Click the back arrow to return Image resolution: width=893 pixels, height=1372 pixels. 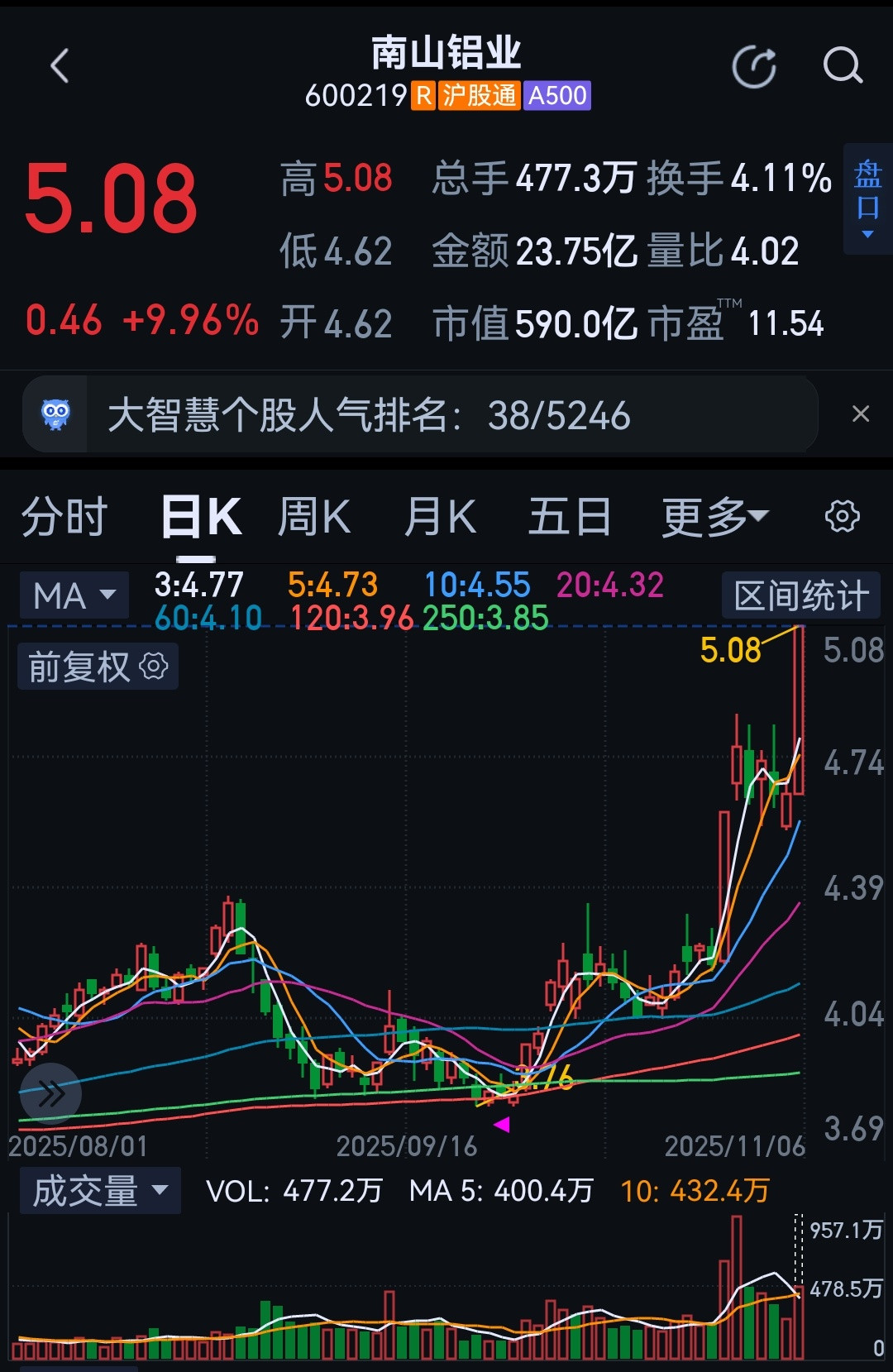pos(60,65)
